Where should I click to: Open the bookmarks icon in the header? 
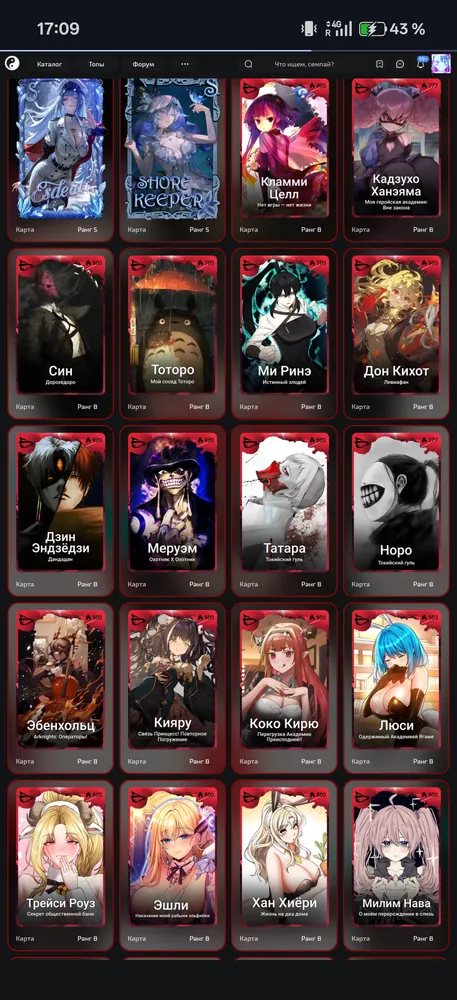379,64
